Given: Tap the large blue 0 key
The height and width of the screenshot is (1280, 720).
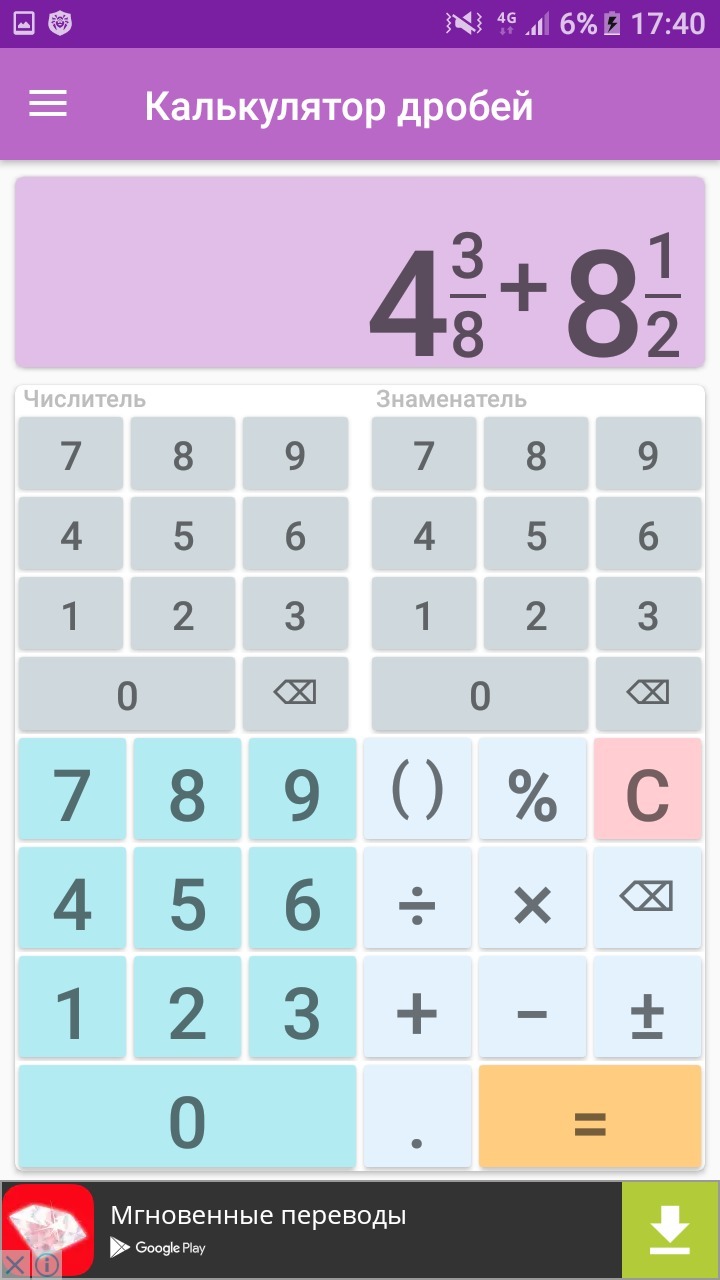Looking at the screenshot, I should tap(187, 1118).
